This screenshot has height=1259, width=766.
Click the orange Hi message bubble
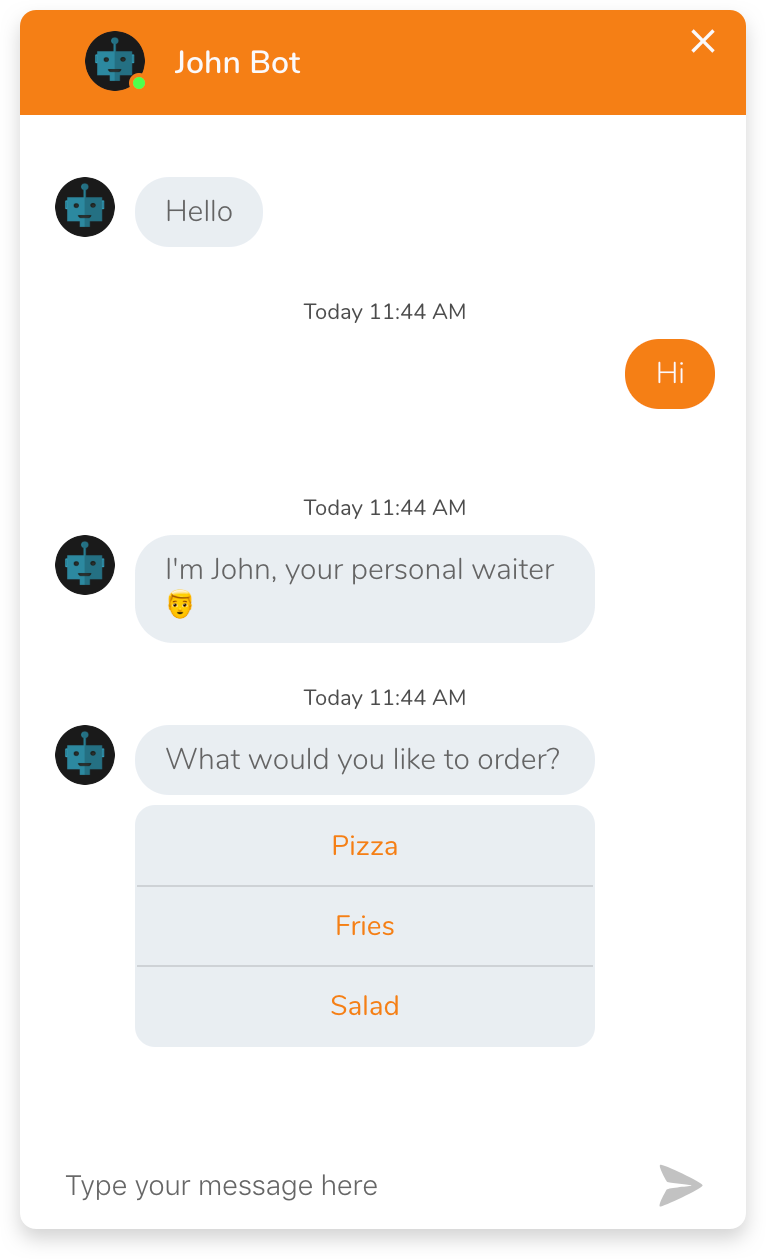[669, 373]
